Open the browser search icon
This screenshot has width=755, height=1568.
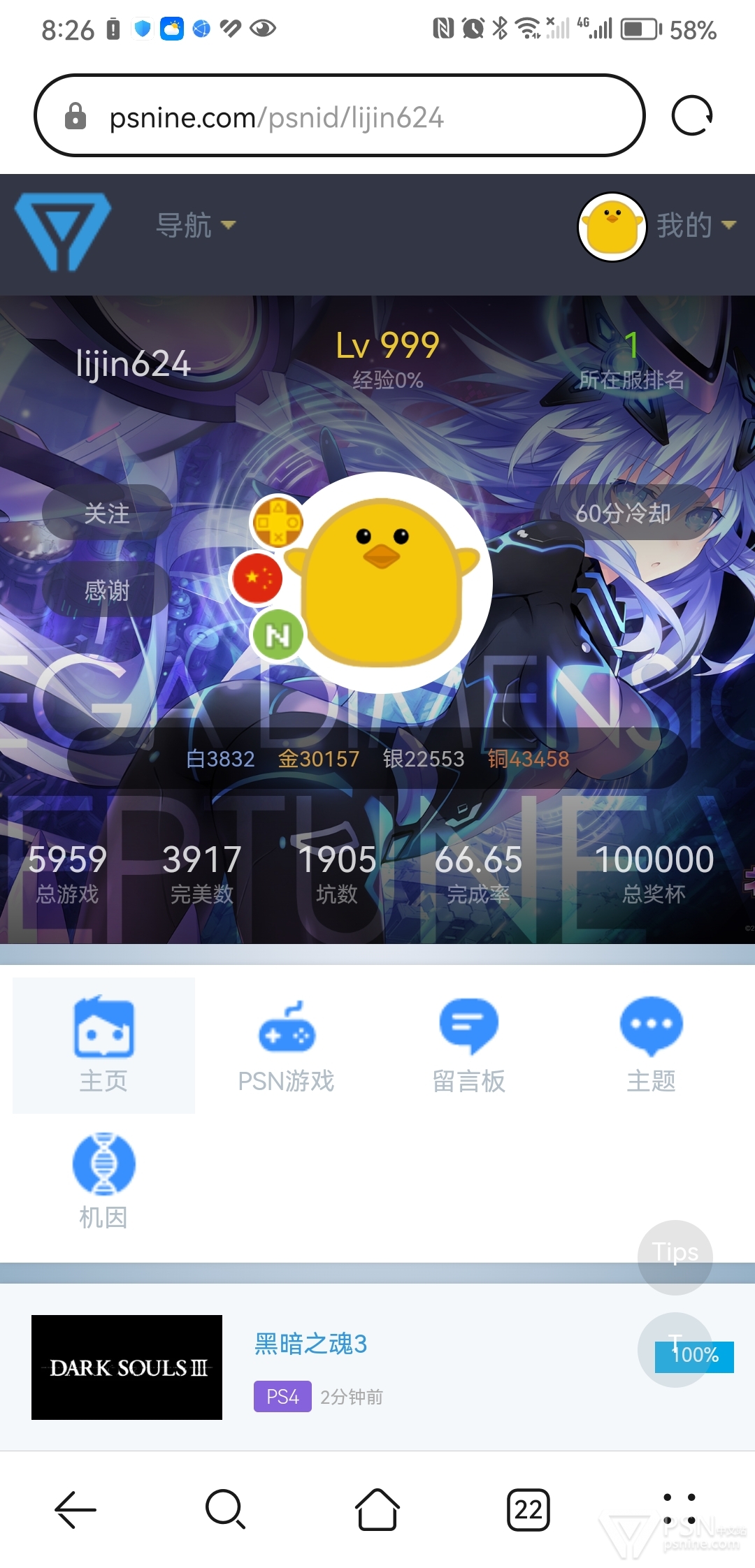click(x=226, y=1509)
